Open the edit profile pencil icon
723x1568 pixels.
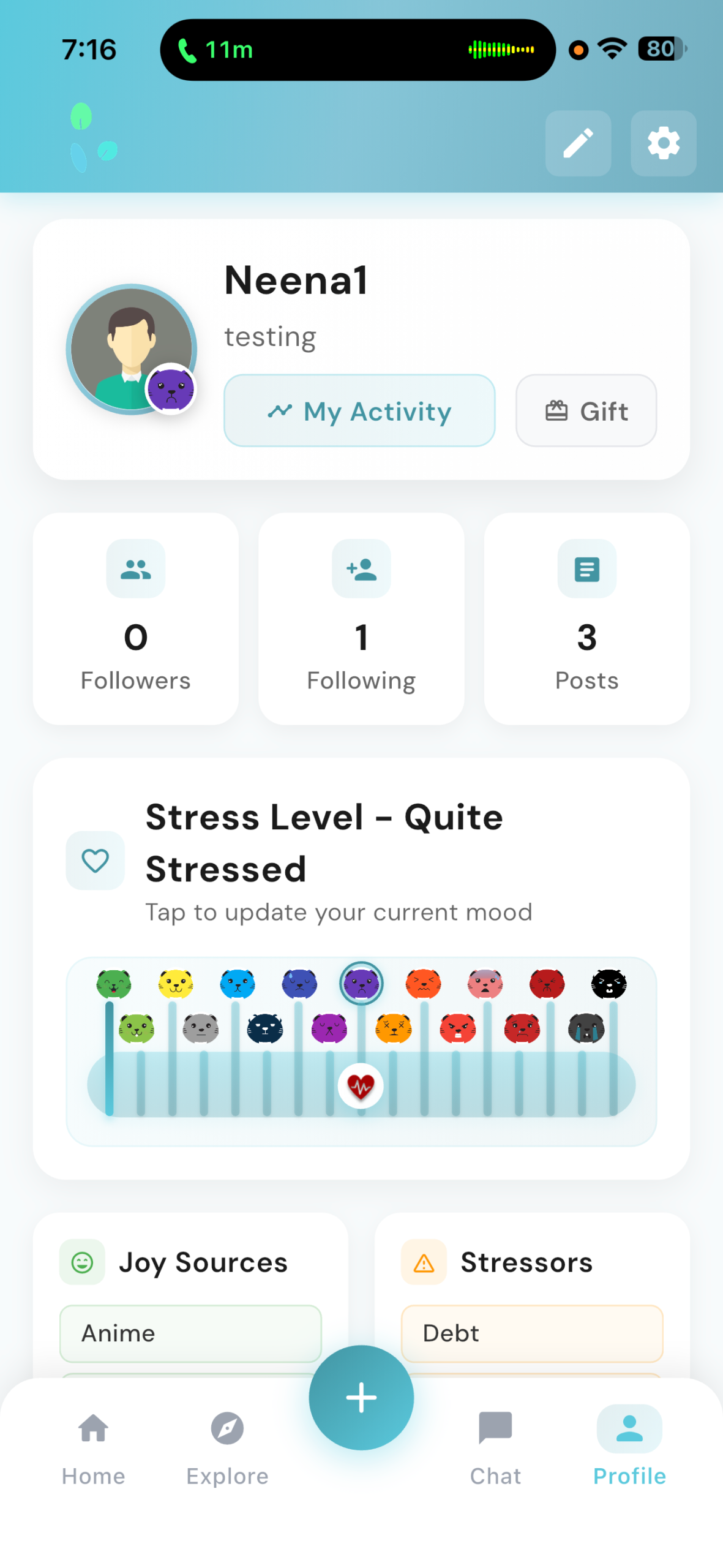(577, 143)
